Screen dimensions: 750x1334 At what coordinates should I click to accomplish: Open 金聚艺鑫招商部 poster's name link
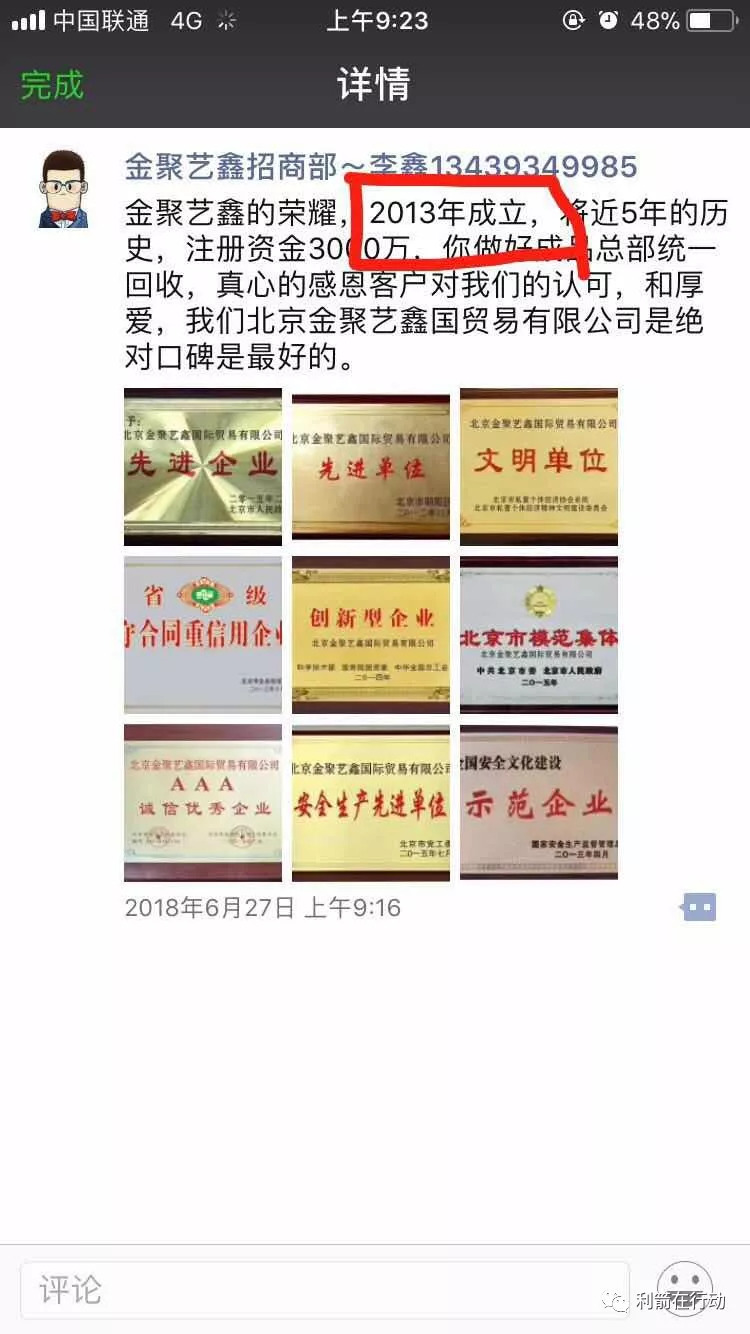click(380, 166)
